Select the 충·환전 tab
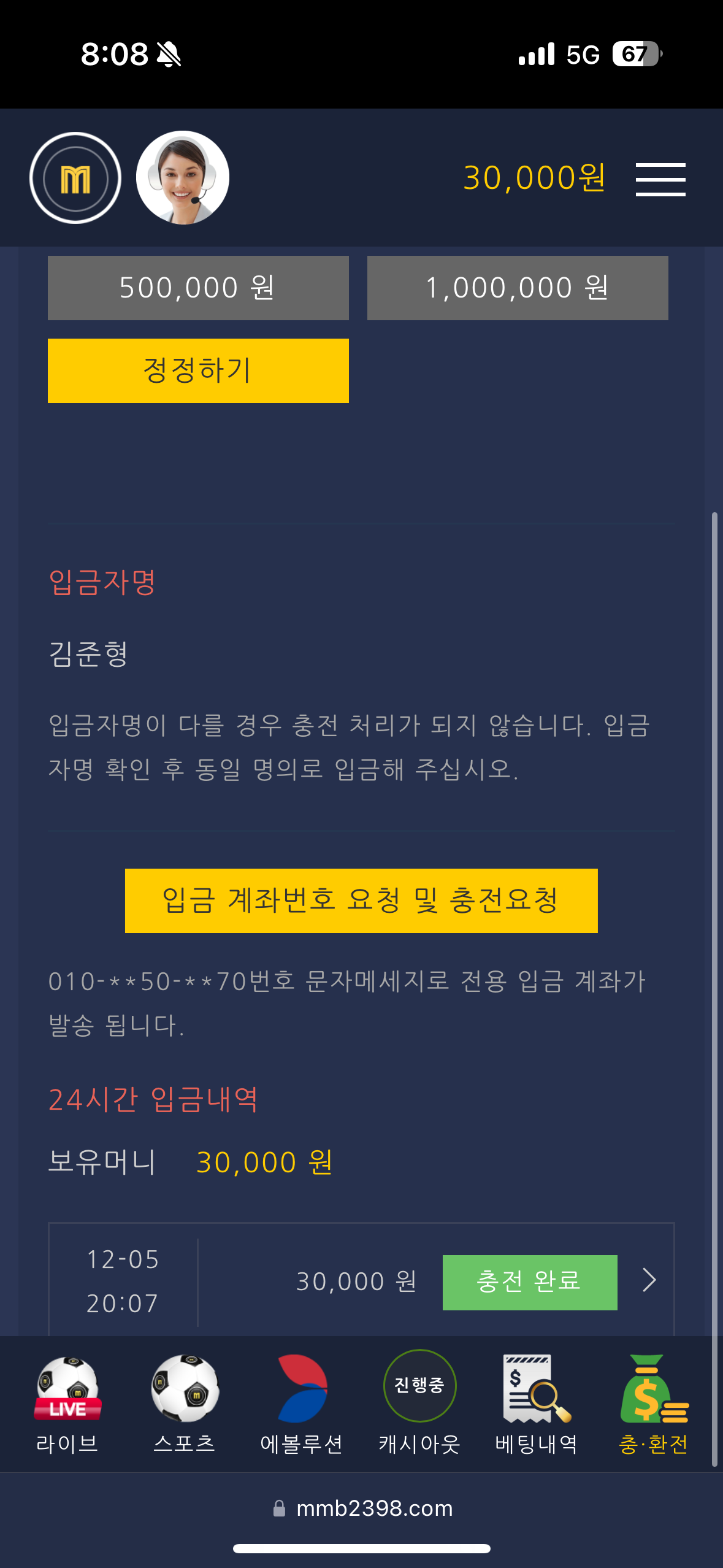 click(654, 1405)
